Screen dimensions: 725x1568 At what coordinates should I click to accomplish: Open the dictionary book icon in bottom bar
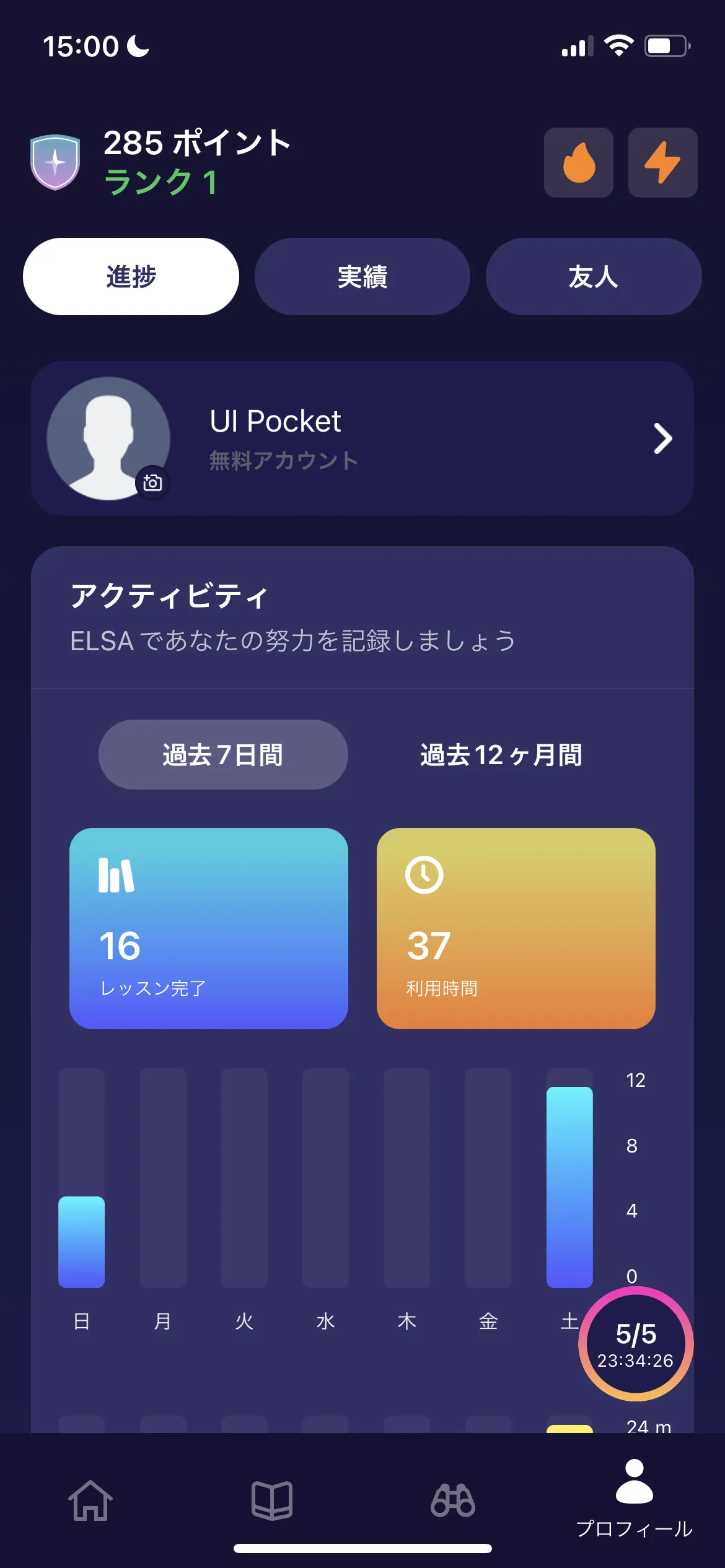point(271,1499)
